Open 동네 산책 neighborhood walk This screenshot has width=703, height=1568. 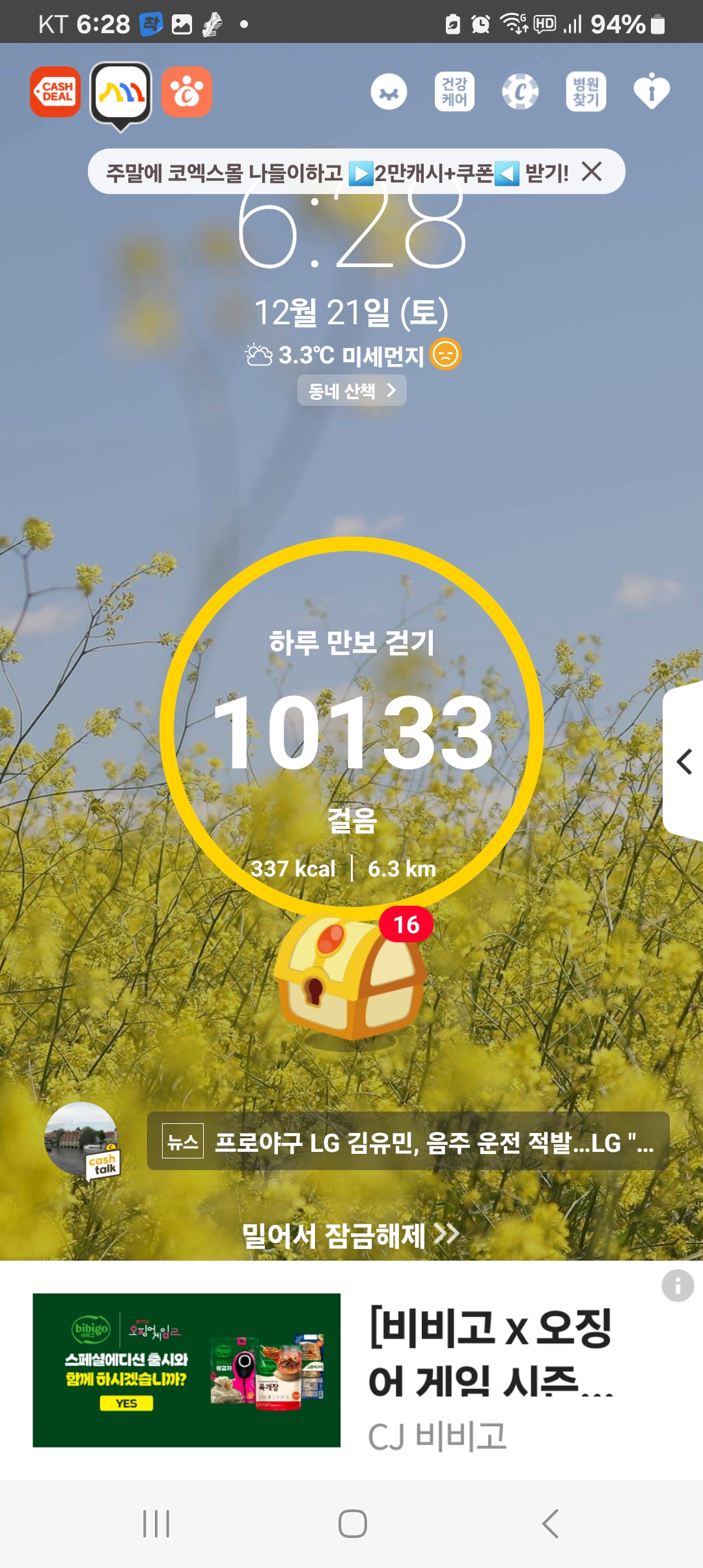(351, 390)
